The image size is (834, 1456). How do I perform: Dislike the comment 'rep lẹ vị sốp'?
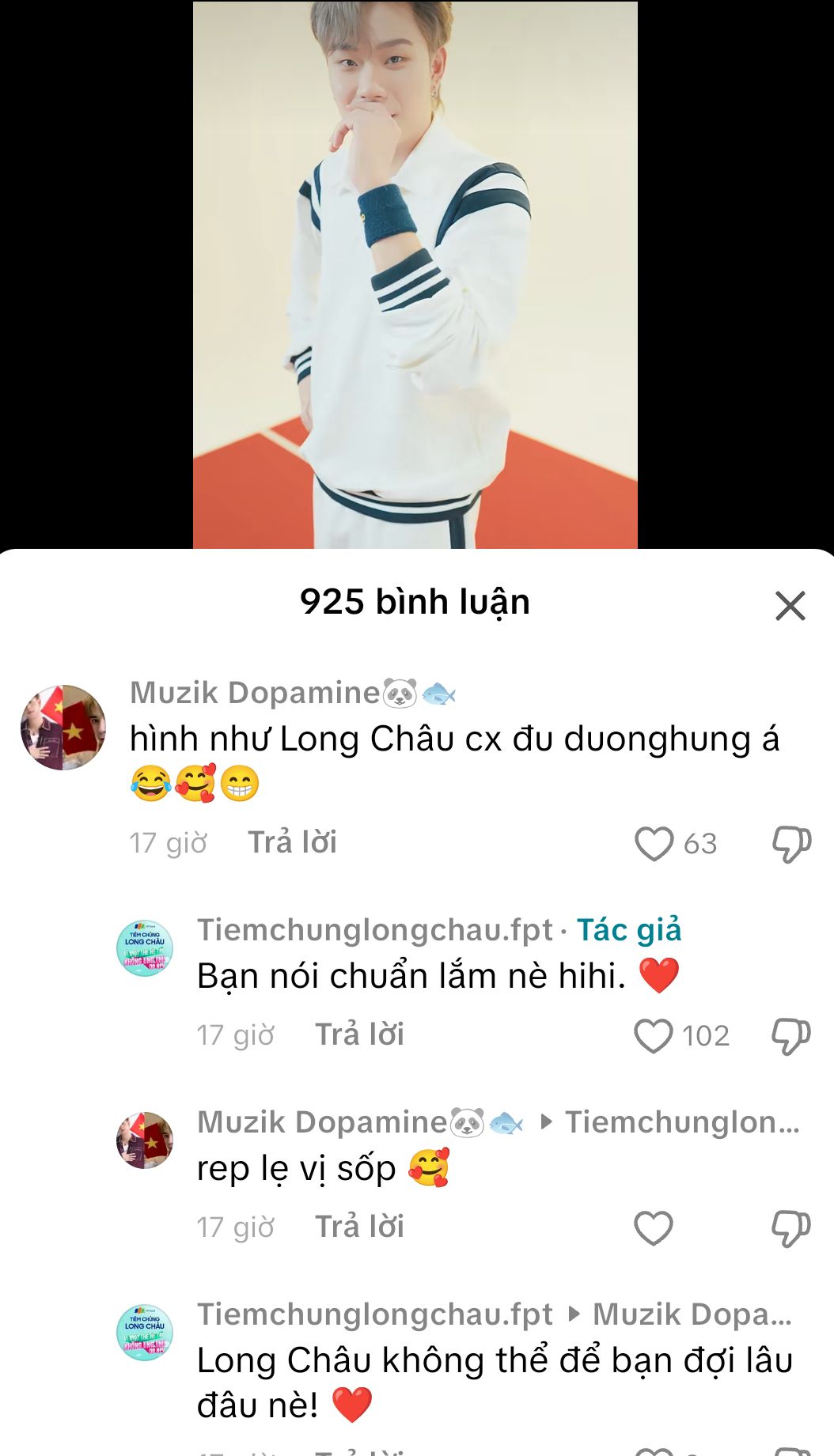(791, 1227)
